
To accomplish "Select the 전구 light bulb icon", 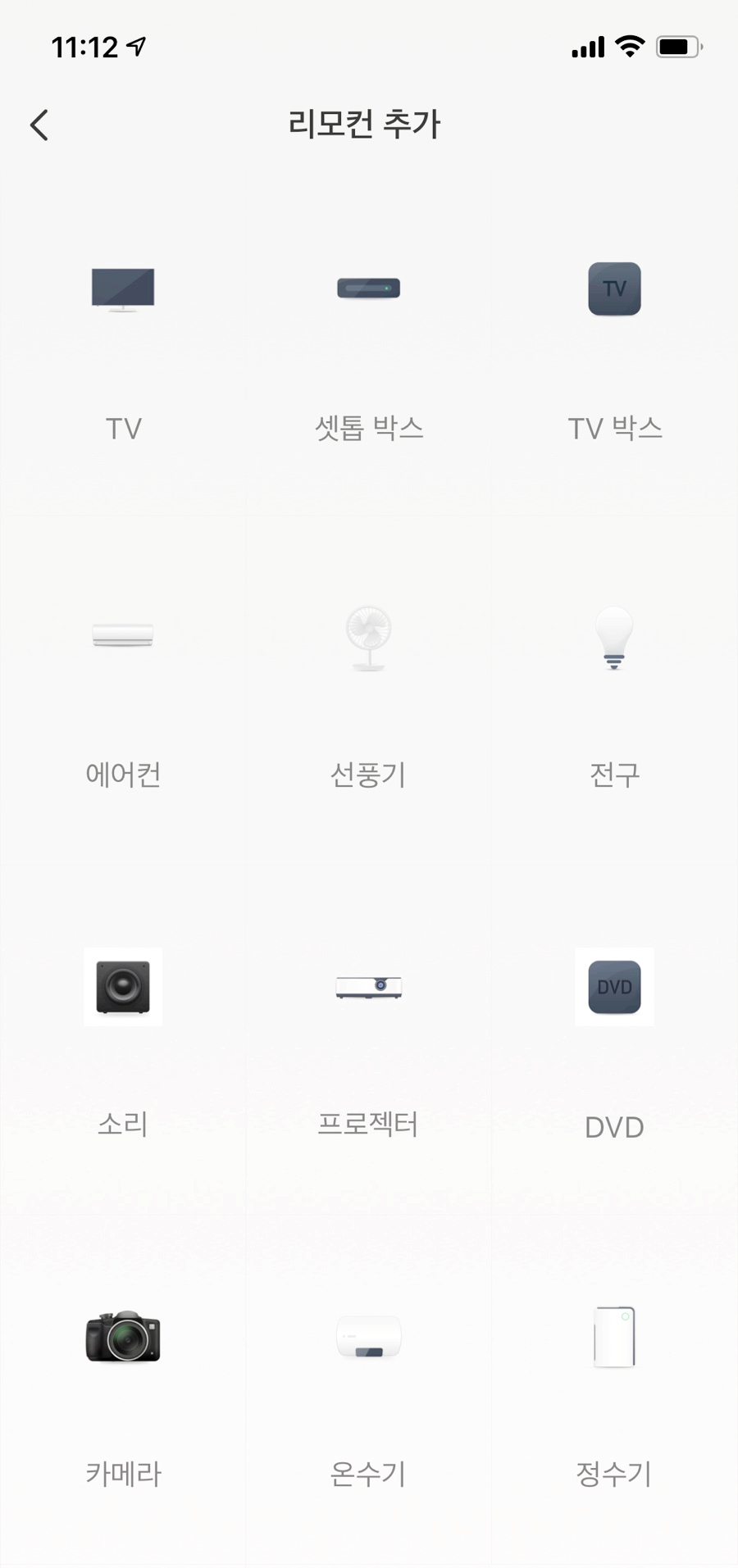I will point(614,639).
